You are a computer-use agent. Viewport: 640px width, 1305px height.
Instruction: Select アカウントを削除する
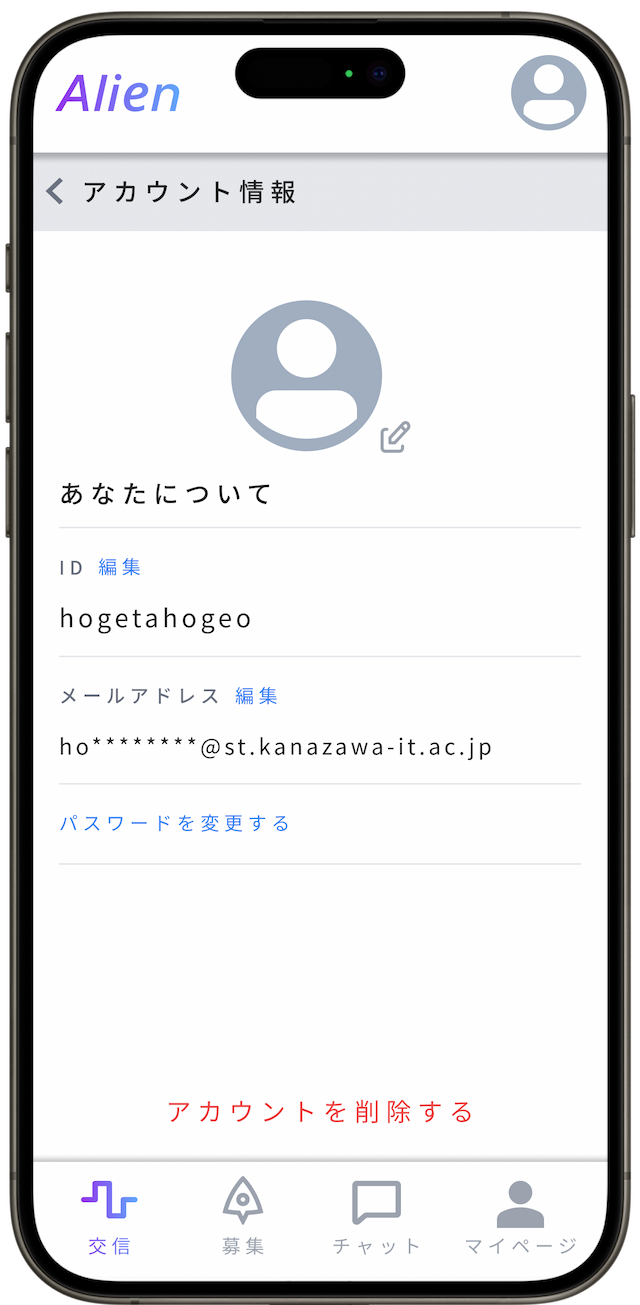click(320, 1111)
